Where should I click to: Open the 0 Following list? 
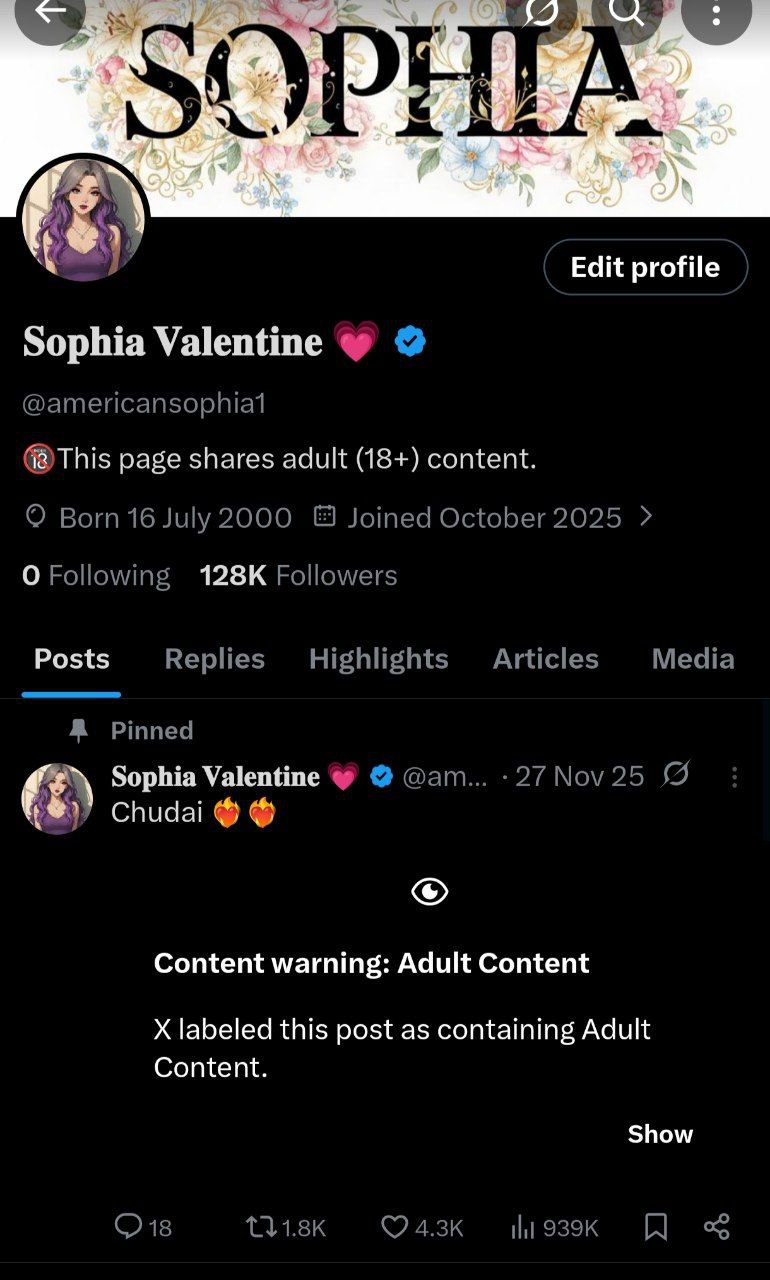point(96,575)
